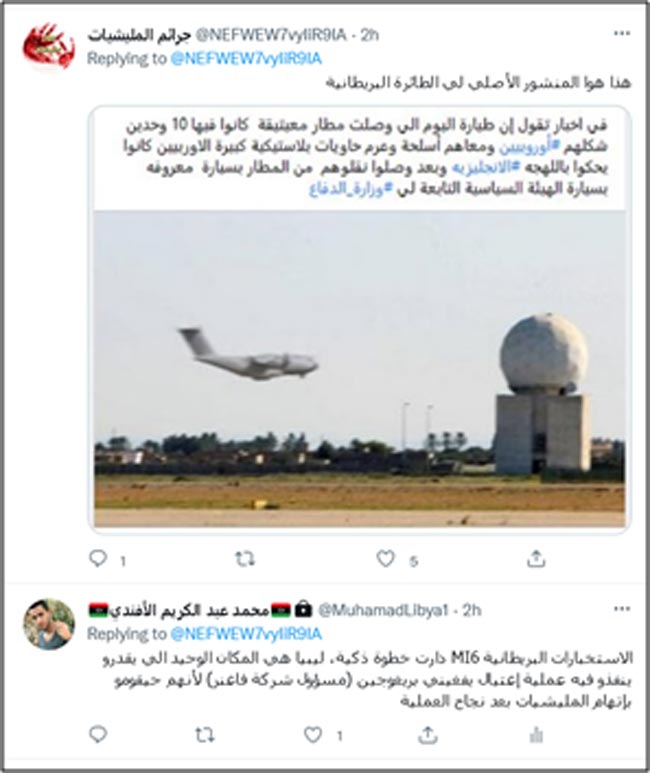Open جرائم المليشيات's profile avatar
This screenshot has width=650, height=773.
pyautogui.click(x=48, y=46)
